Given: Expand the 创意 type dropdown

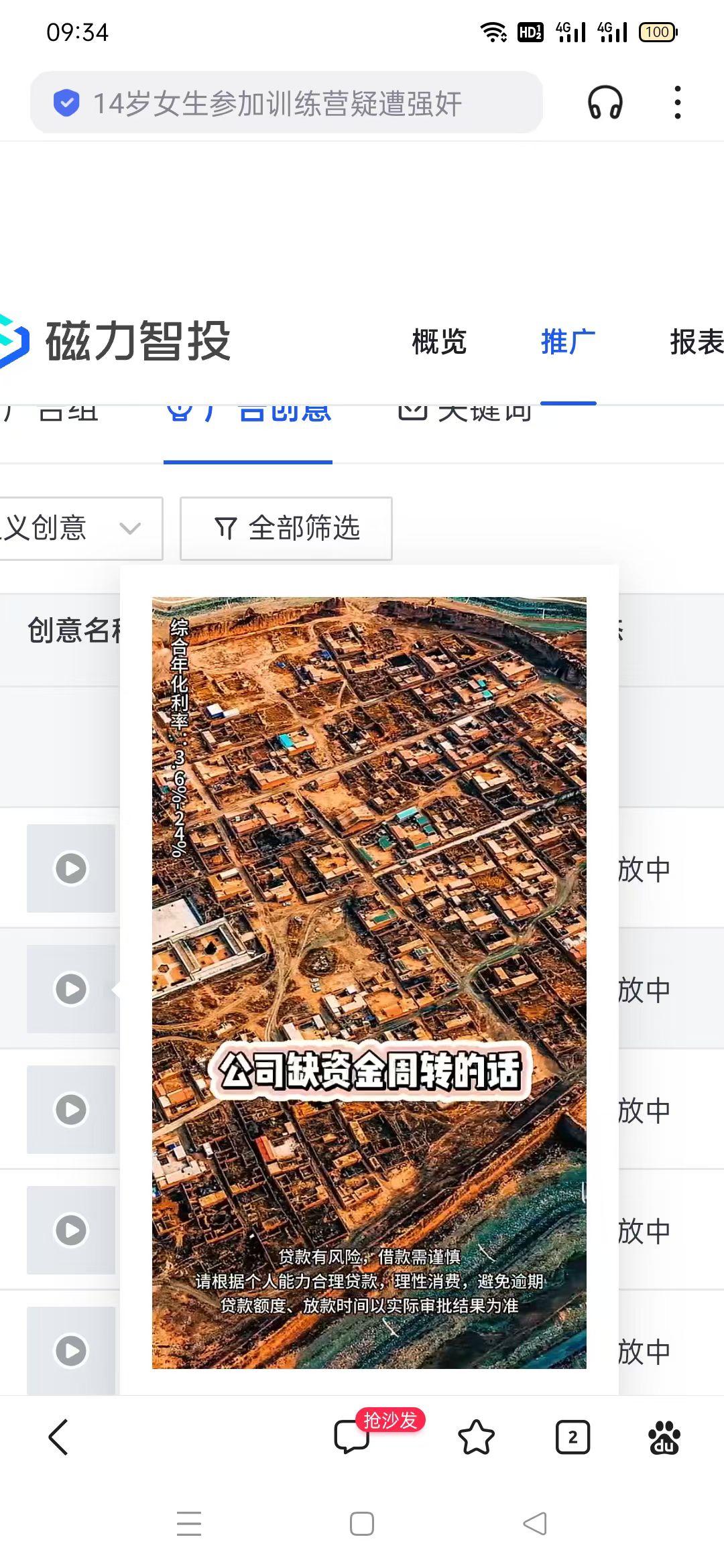Looking at the screenshot, I should tap(81, 528).
